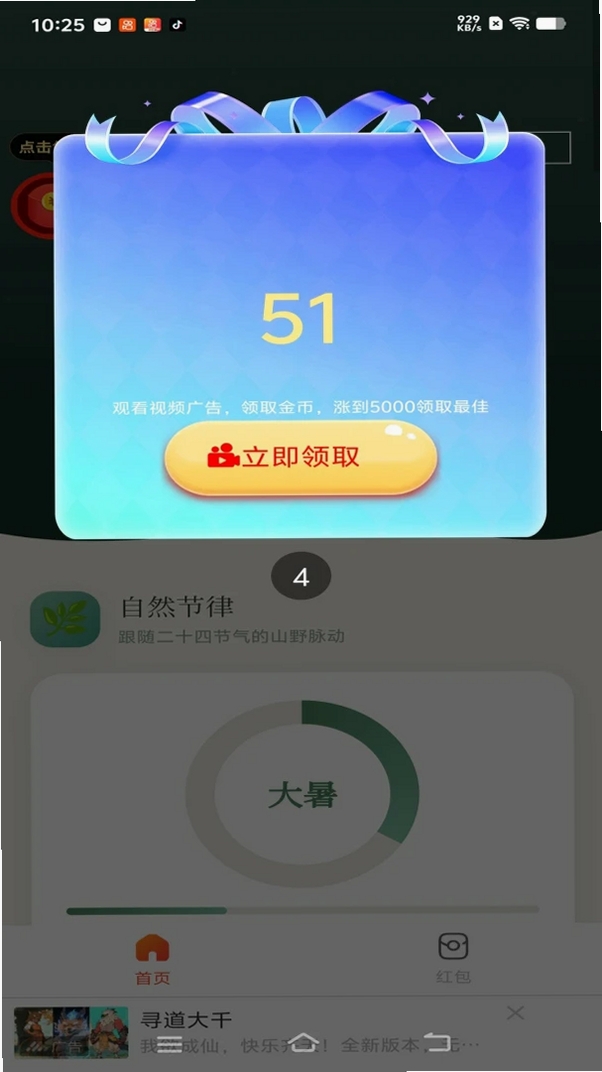Claim the coins with 立即领取 button
Screen dimensions: 602x1072
point(301,457)
